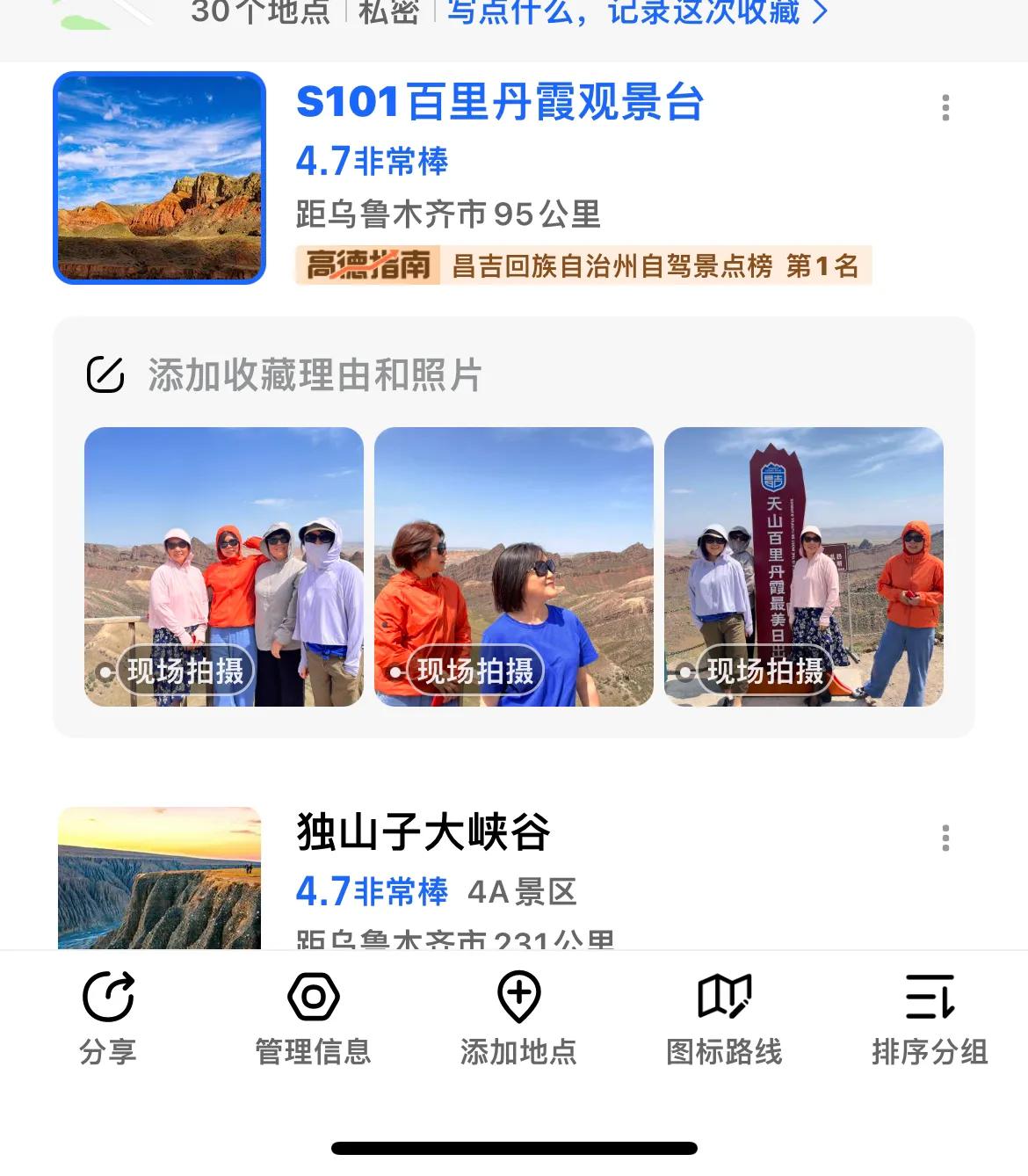The width and height of the screenshot is (1028, 1176).
Task: Tap the 分享 share icon
Action: click(x=107, y=997)
